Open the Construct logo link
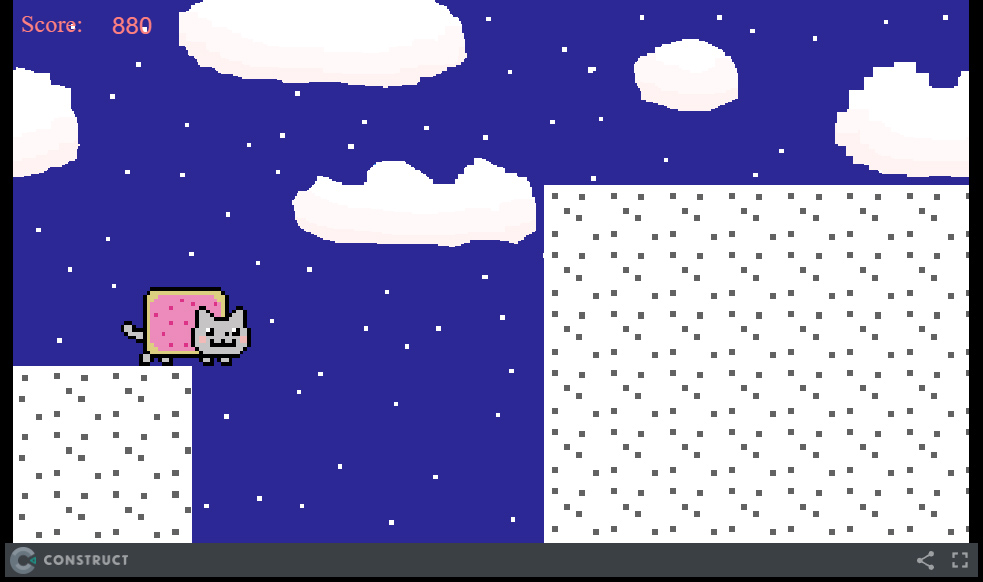 70,560
